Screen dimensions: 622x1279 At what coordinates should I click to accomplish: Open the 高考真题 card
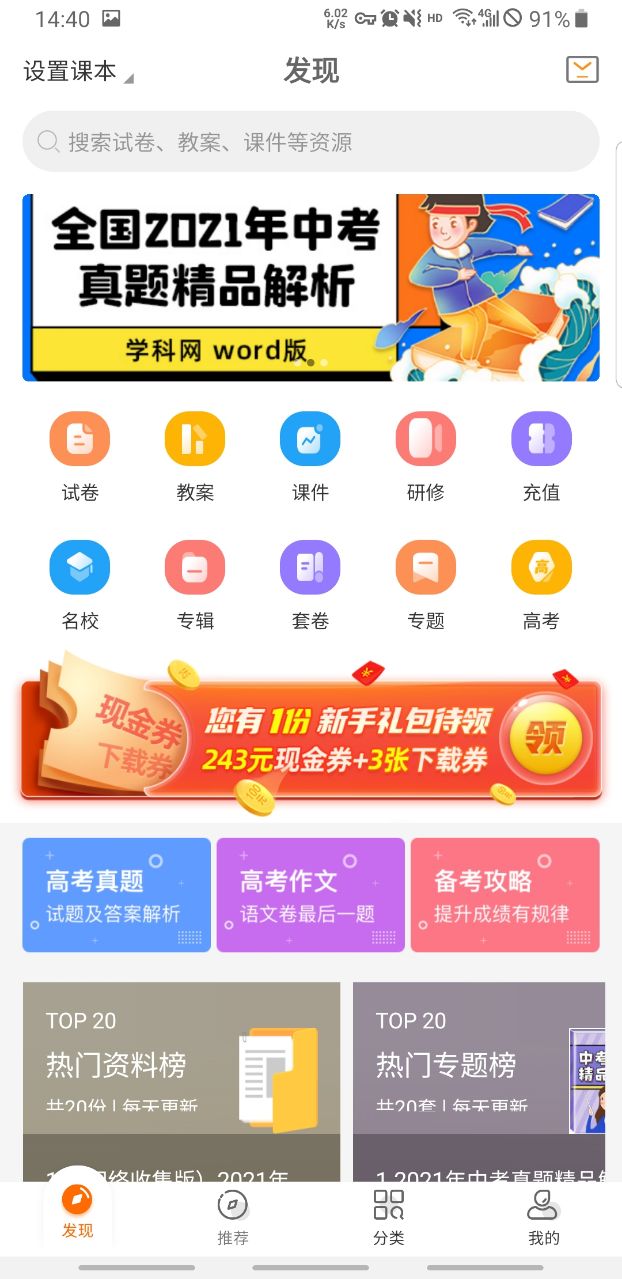tap(117, 895)
